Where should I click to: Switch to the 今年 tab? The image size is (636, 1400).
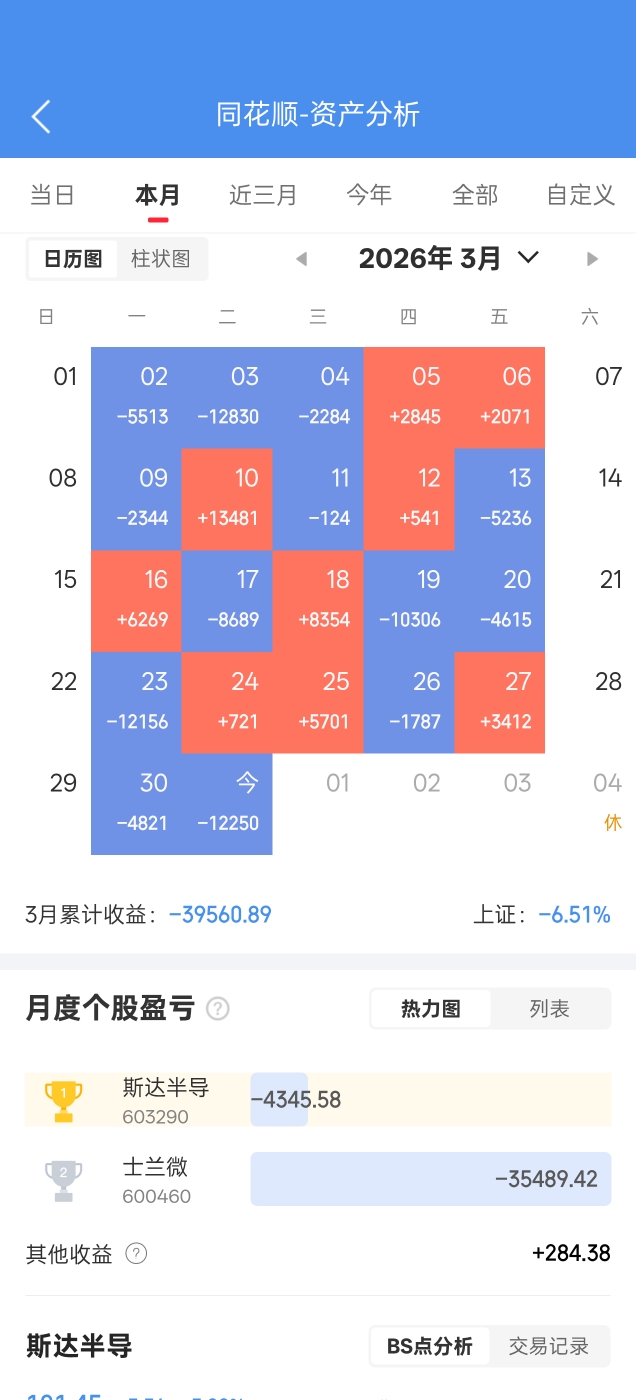pos(369,195)
